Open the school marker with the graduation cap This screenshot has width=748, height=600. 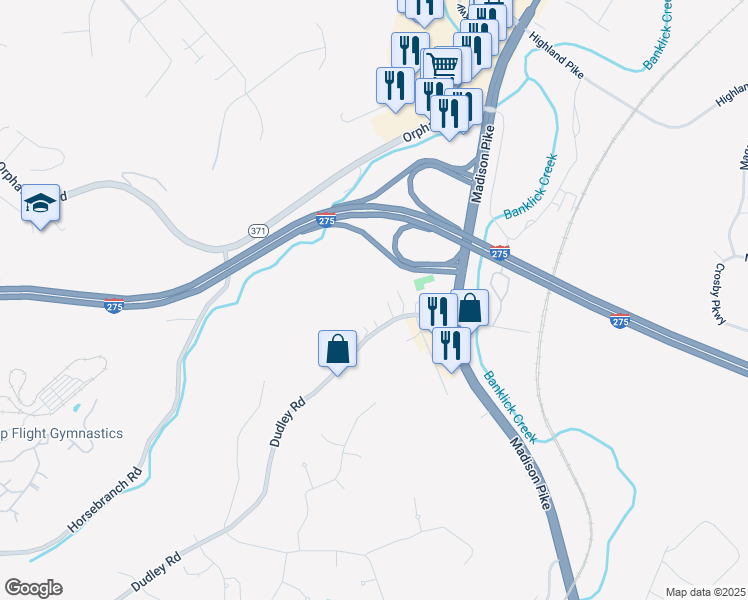click(39, 206)
